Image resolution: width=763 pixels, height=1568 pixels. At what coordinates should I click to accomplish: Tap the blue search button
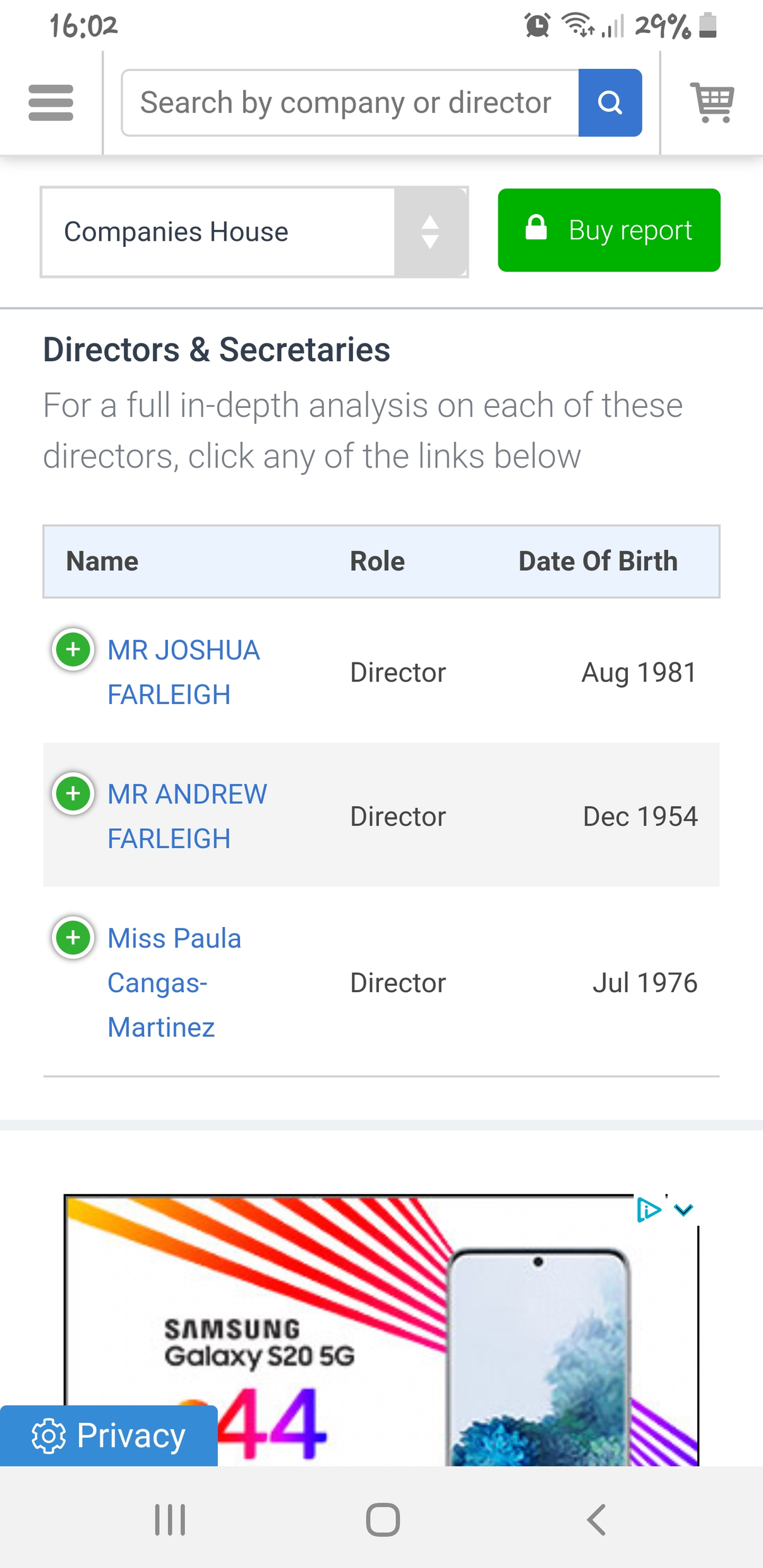[x=610, y=103]
